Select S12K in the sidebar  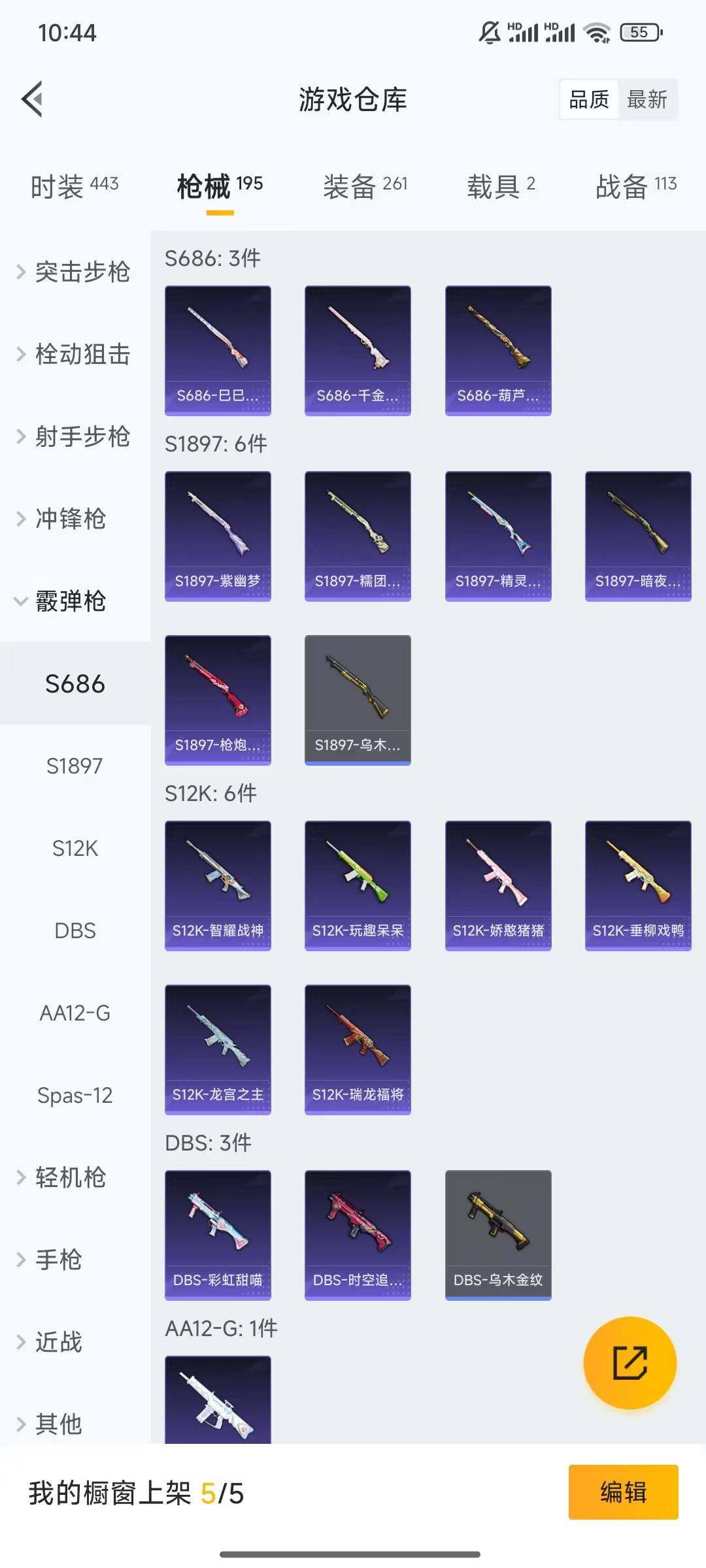point(75,848)
